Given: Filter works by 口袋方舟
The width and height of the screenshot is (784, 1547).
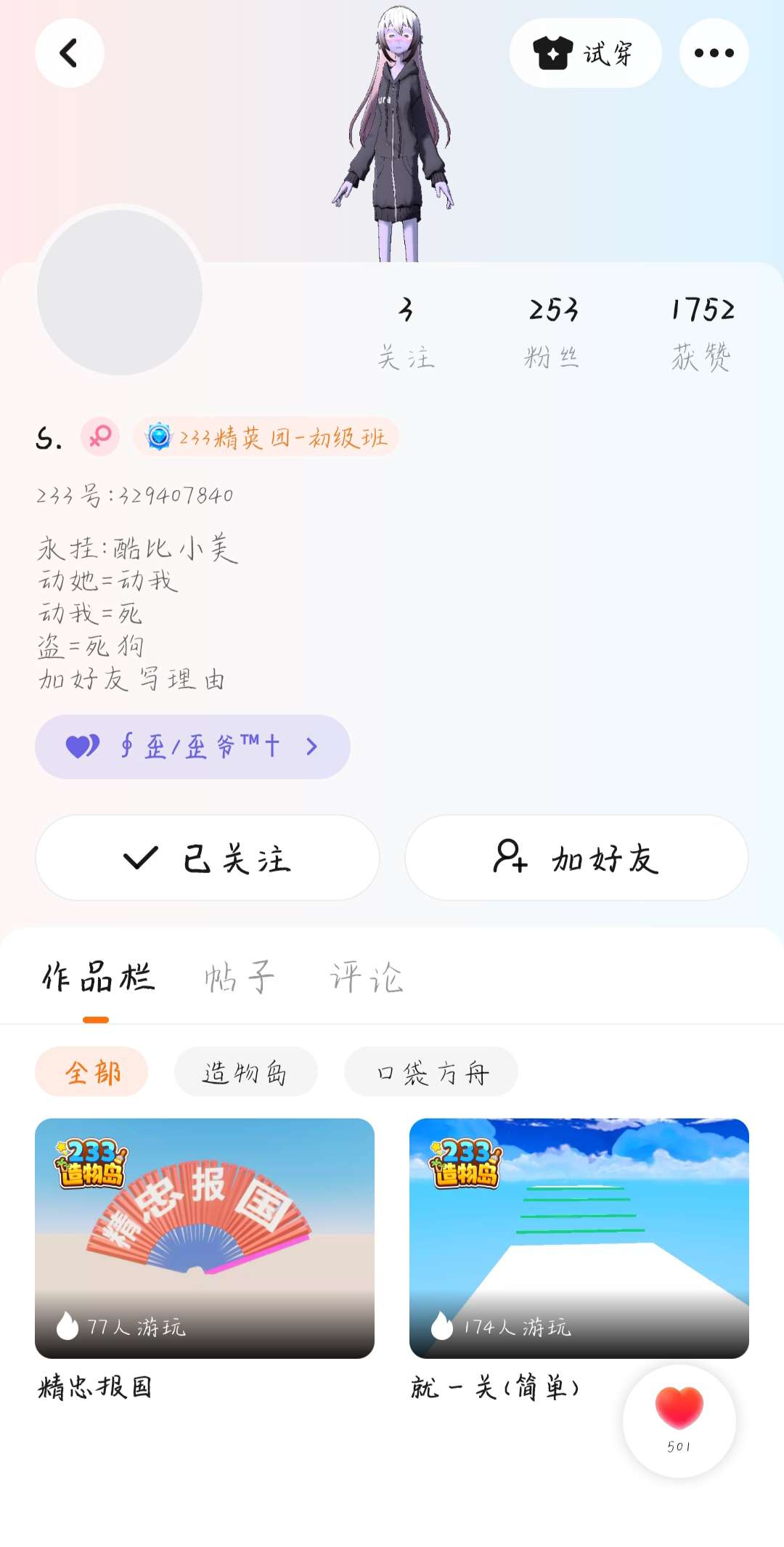Looking at the screenshot, I should click(431, 1072).
